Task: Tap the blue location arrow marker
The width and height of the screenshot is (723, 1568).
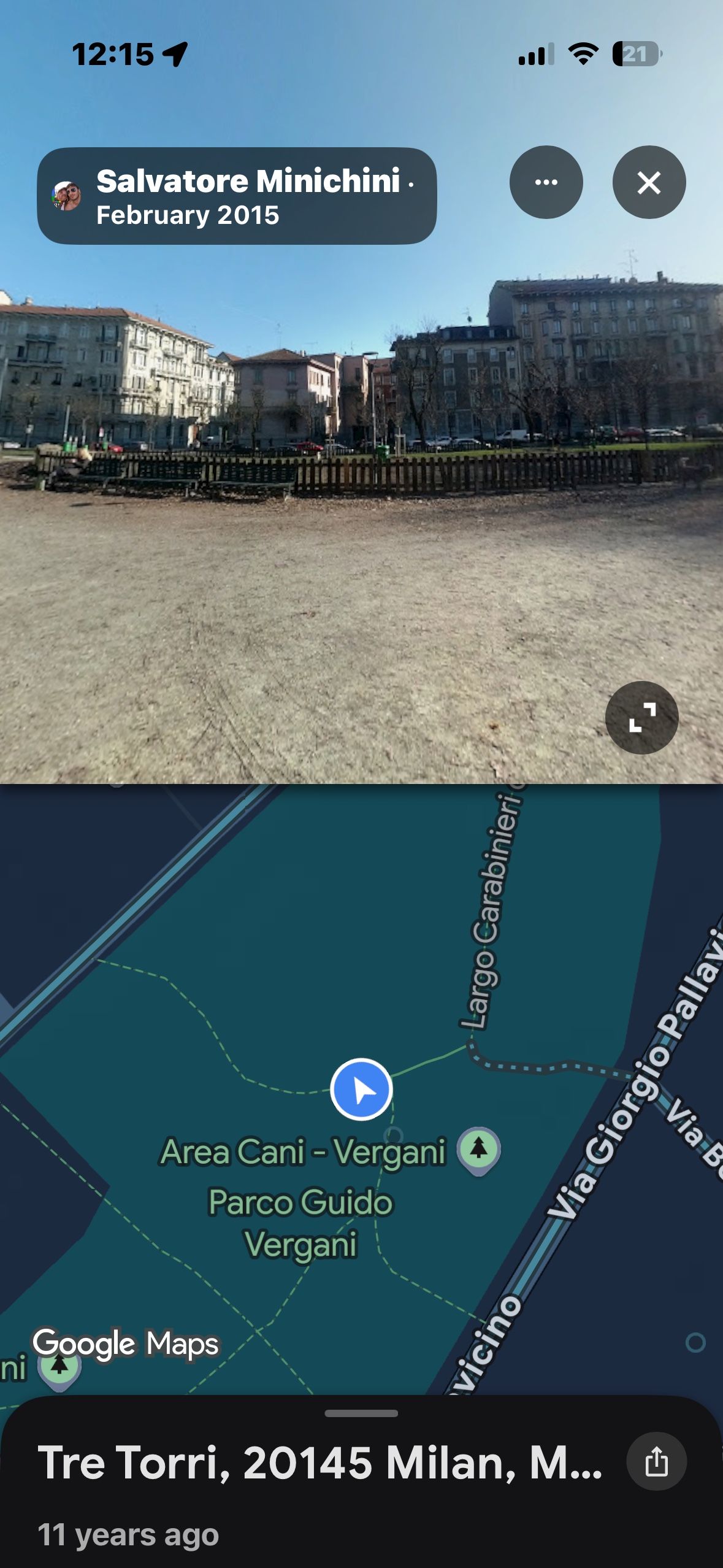Action: [361, 1090]
